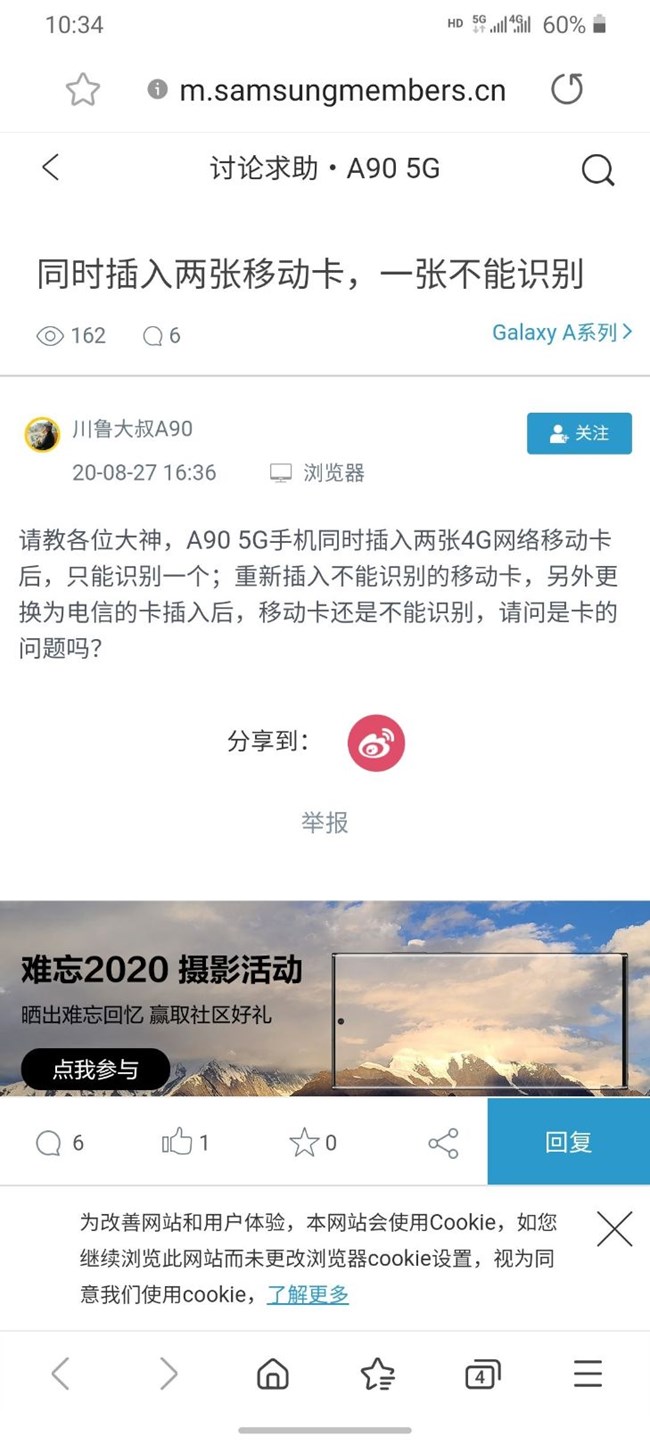Favorite the post with the star
650x1444 pixels.
[313, 1142]
